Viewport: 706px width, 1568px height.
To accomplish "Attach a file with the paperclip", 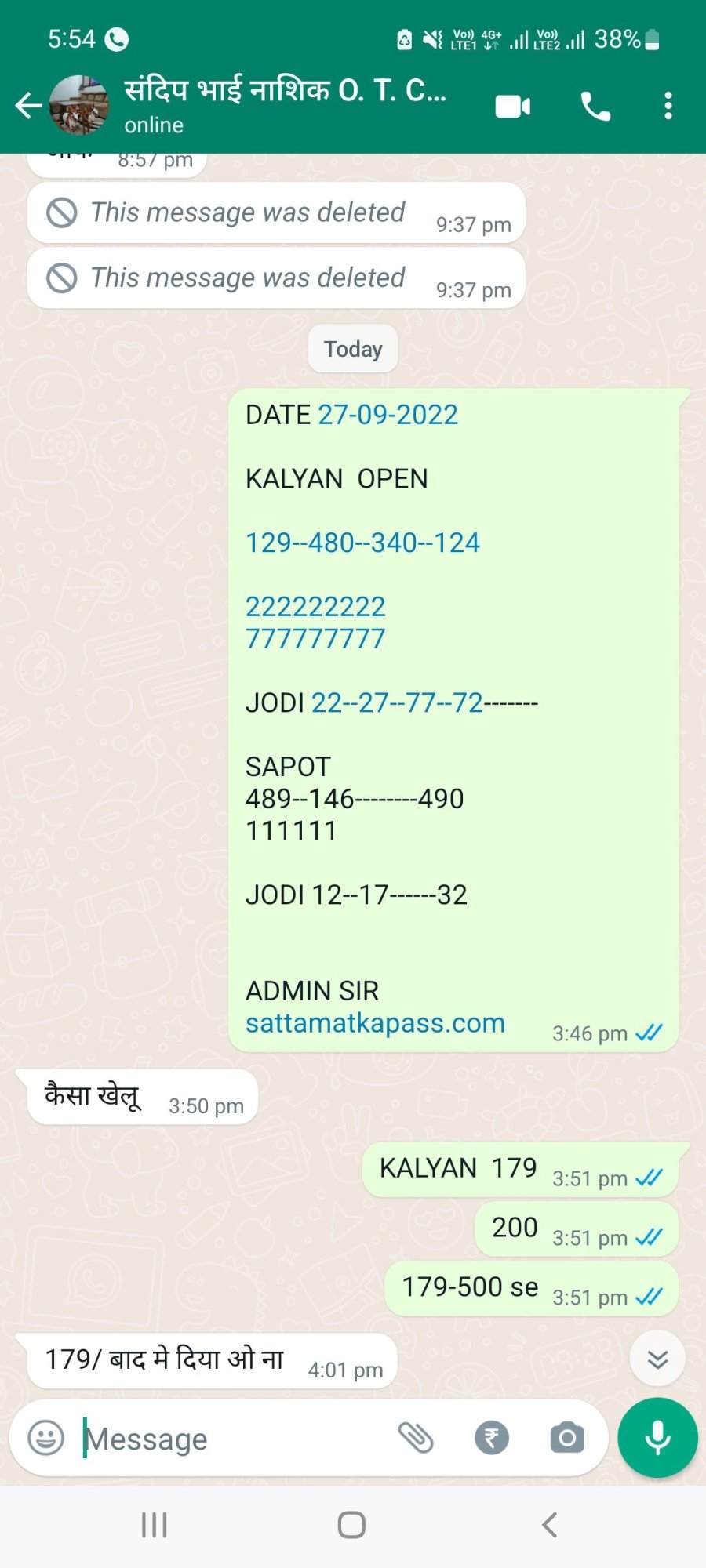I will click(416, 1438).
